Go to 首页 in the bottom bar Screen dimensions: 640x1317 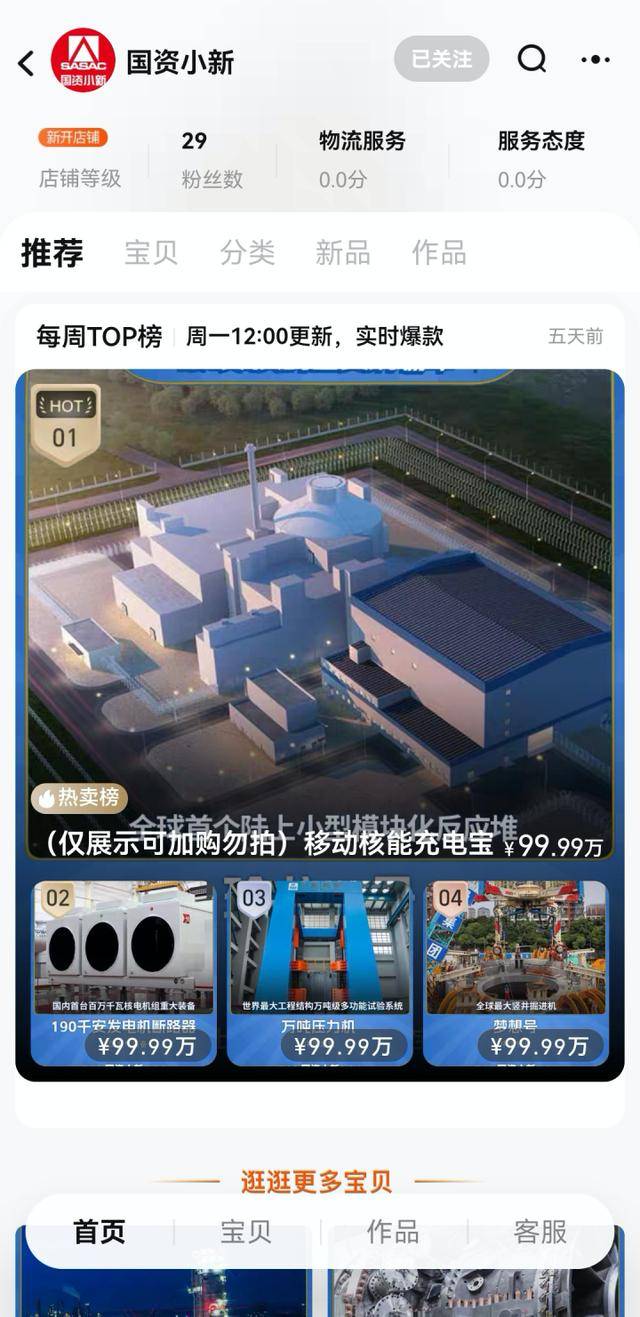click(x=99, y=1231)
